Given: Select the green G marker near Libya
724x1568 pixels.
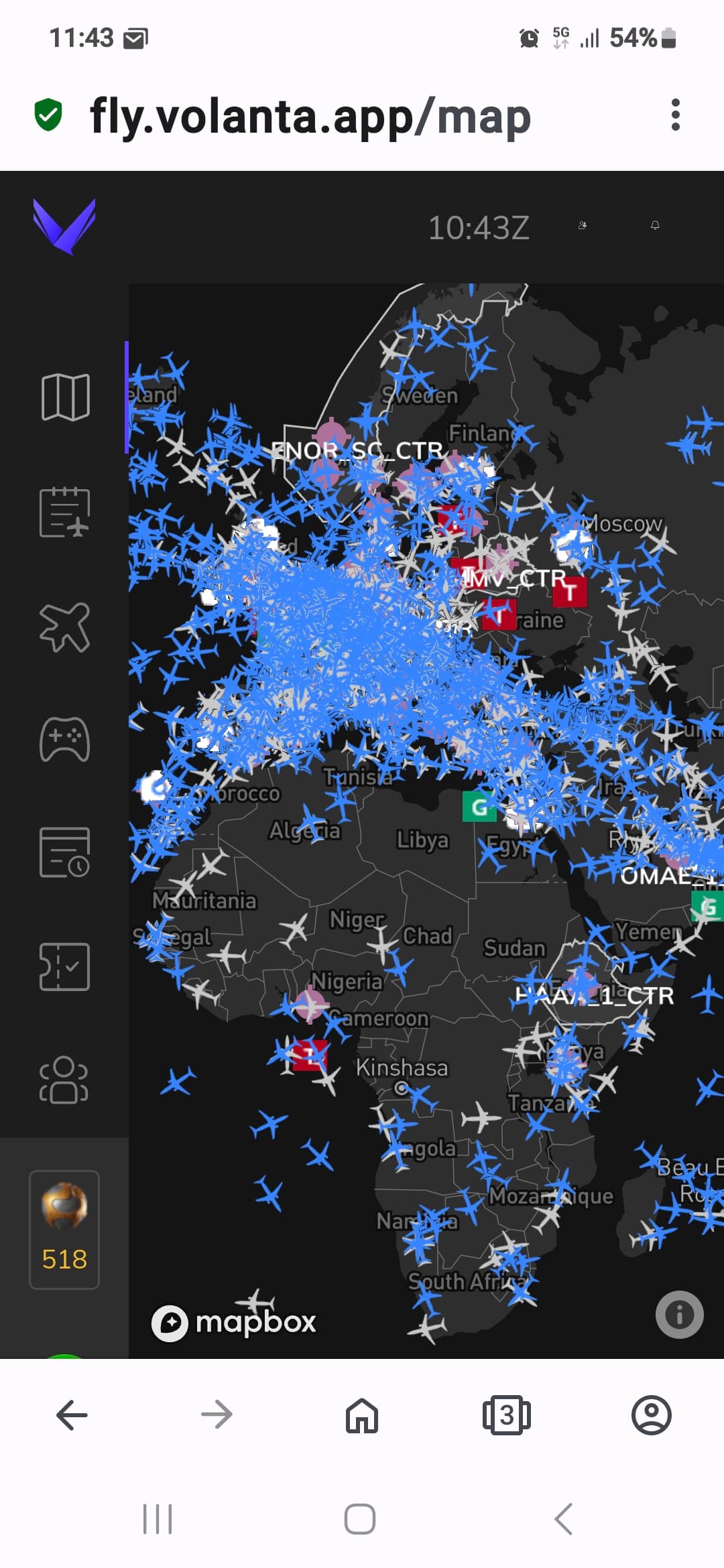Looking at the screenshot, I should click(479, 807).
